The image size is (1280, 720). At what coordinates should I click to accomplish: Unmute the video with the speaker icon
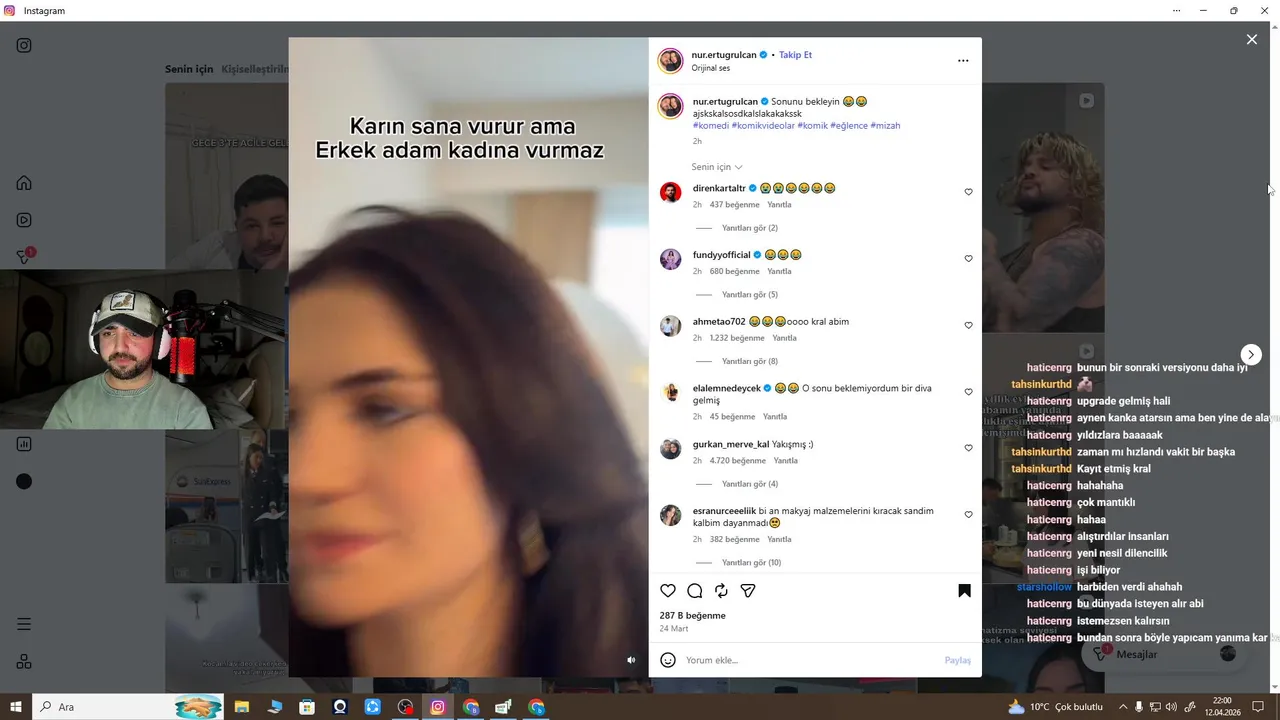631,660
